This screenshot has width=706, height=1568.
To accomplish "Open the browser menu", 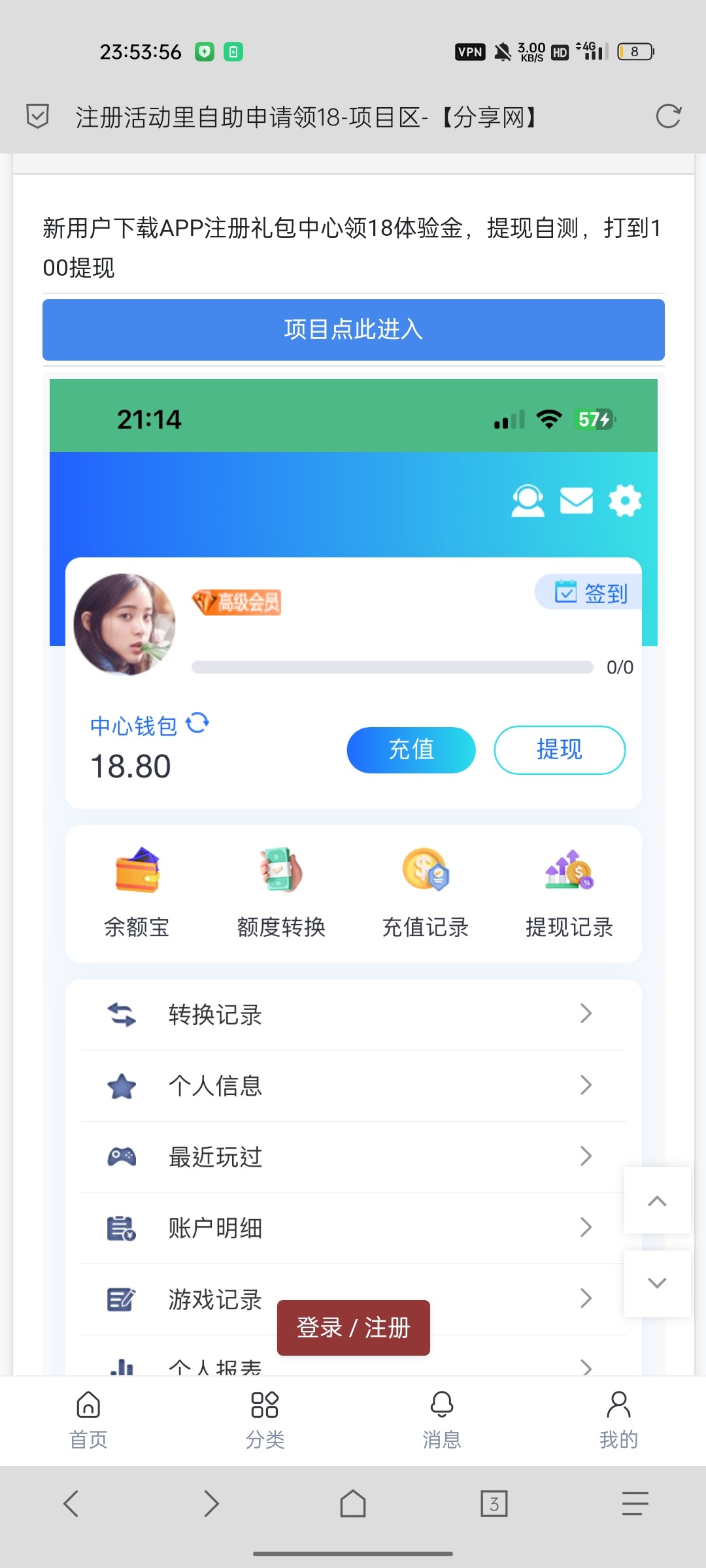I will [x=635, y=1503].
